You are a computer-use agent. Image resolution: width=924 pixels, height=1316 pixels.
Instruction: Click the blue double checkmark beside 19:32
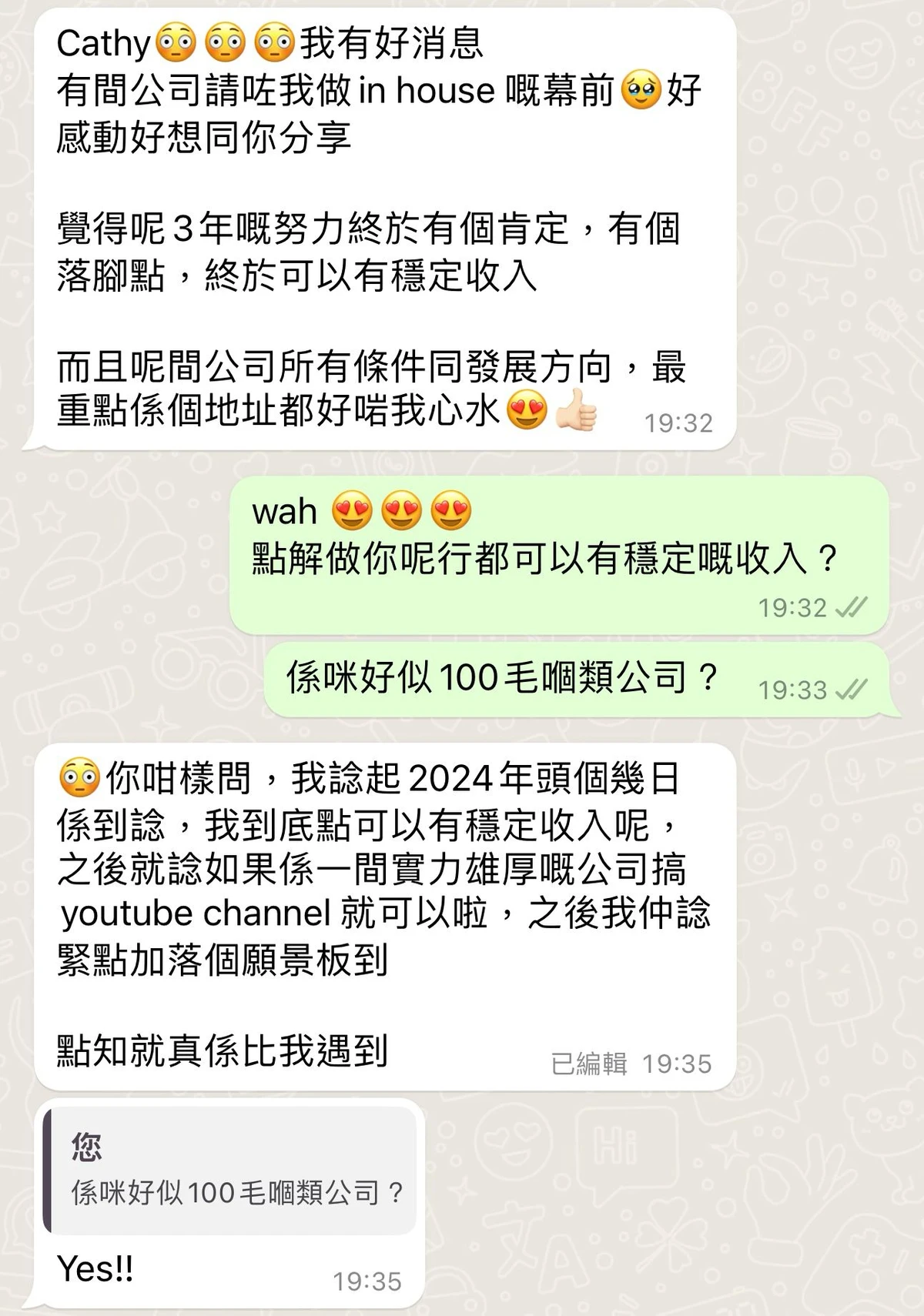(851, 608)
